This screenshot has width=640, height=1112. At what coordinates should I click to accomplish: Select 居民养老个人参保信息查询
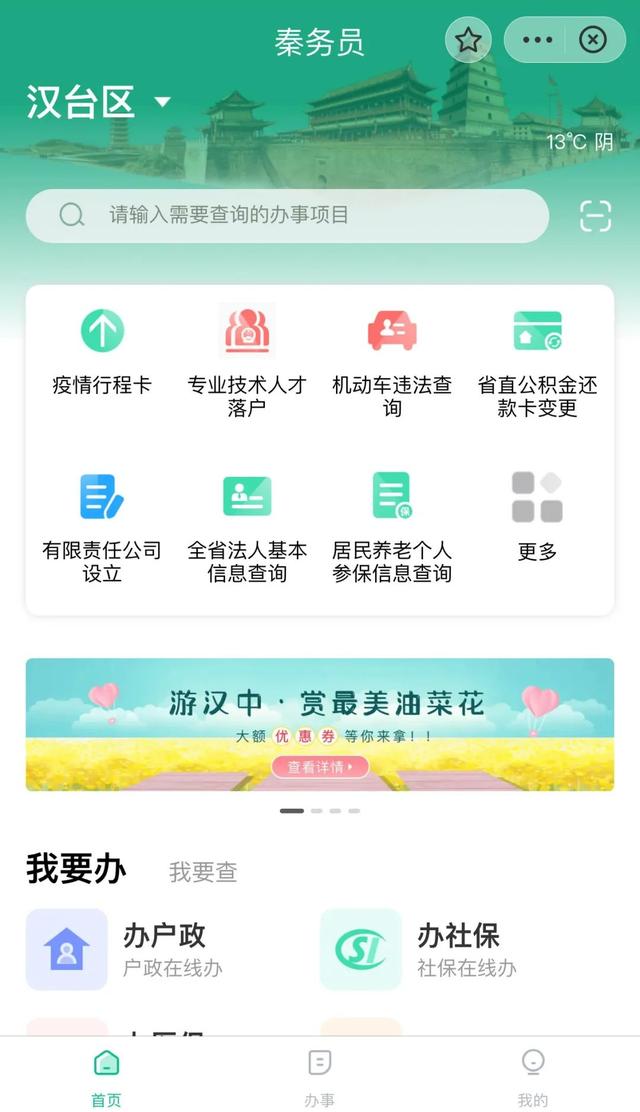(x=392, y=528)
